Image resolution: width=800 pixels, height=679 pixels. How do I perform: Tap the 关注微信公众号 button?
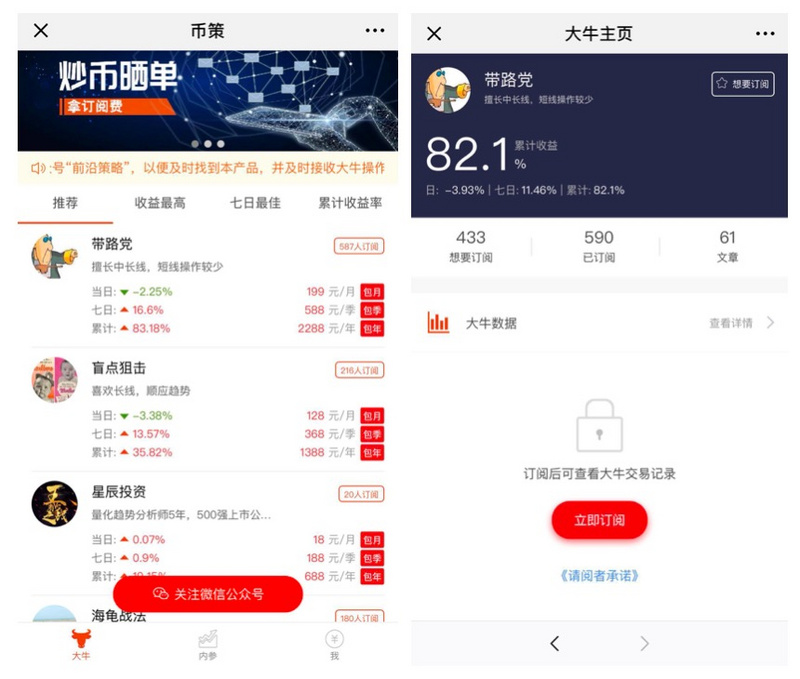click(208, 594)
